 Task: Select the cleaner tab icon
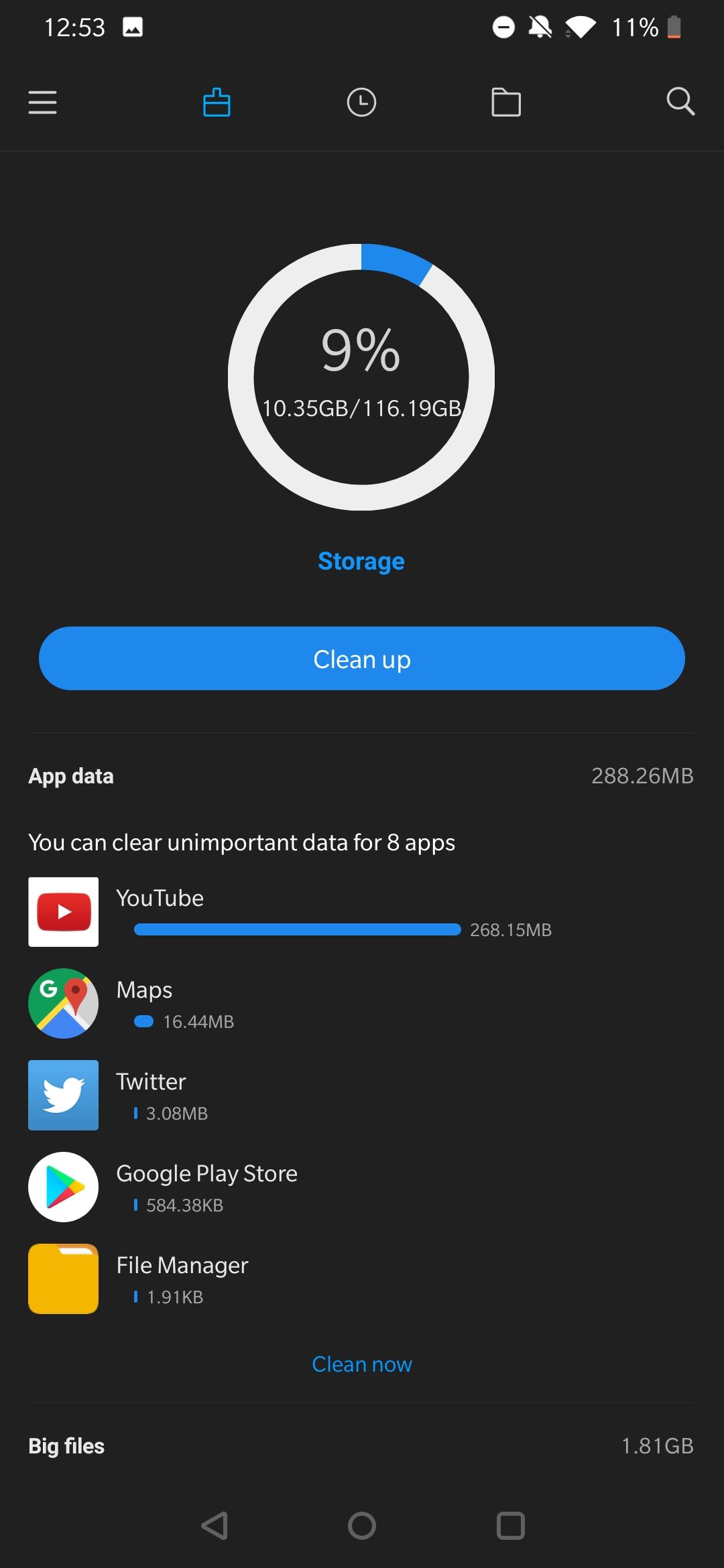(217, 103)
